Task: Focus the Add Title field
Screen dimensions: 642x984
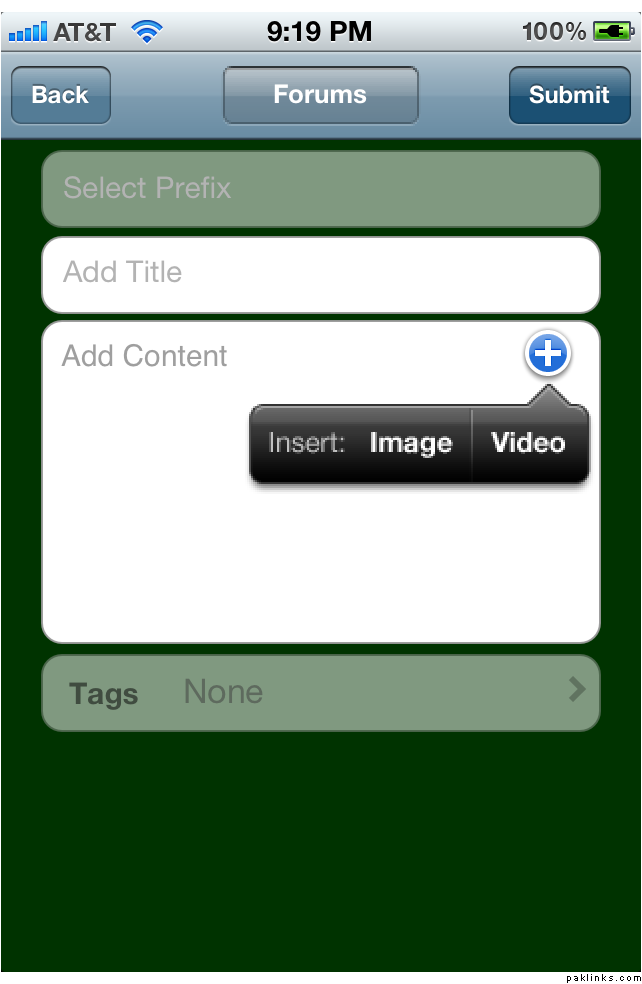Action: point(320,273)
